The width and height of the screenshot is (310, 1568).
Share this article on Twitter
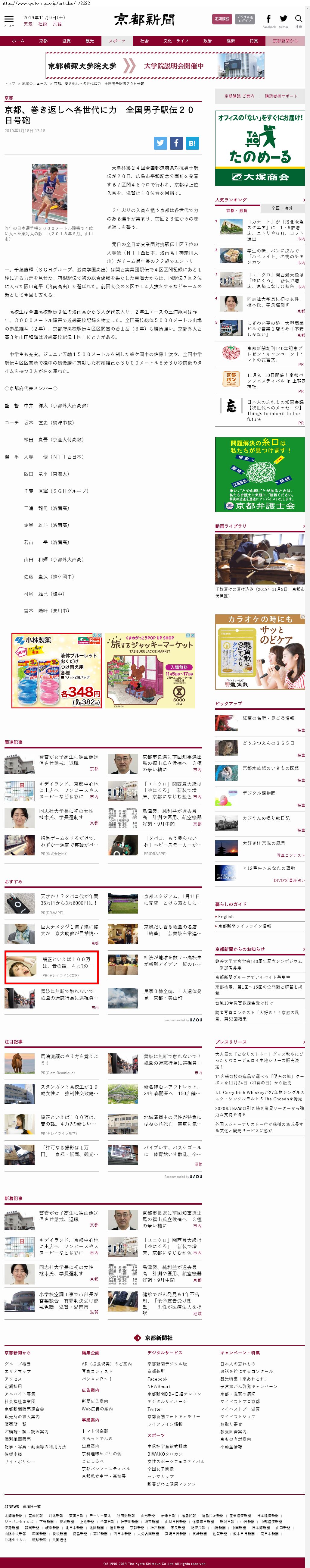[x=160, y=143]
